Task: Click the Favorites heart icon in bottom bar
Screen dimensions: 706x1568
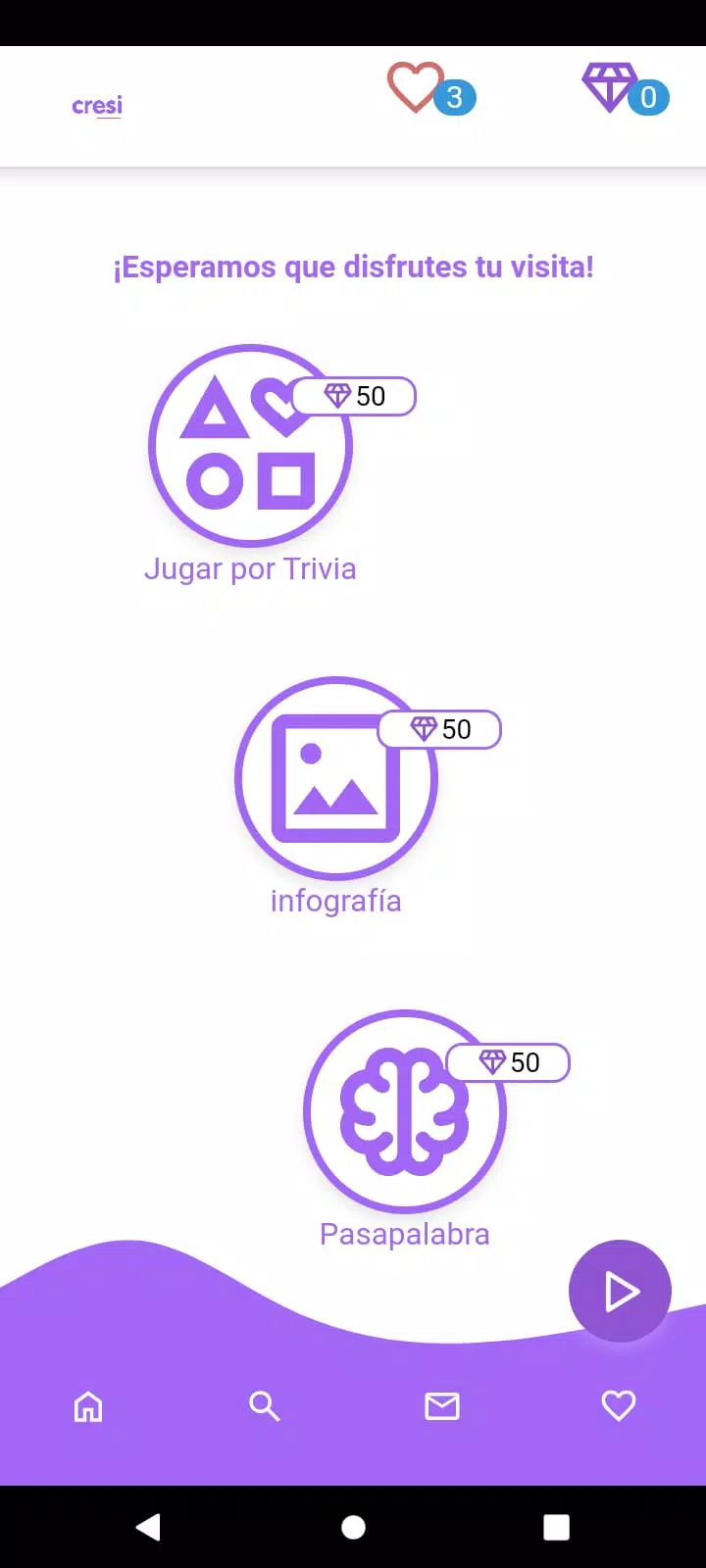Action: click(x=618, y=1406)
